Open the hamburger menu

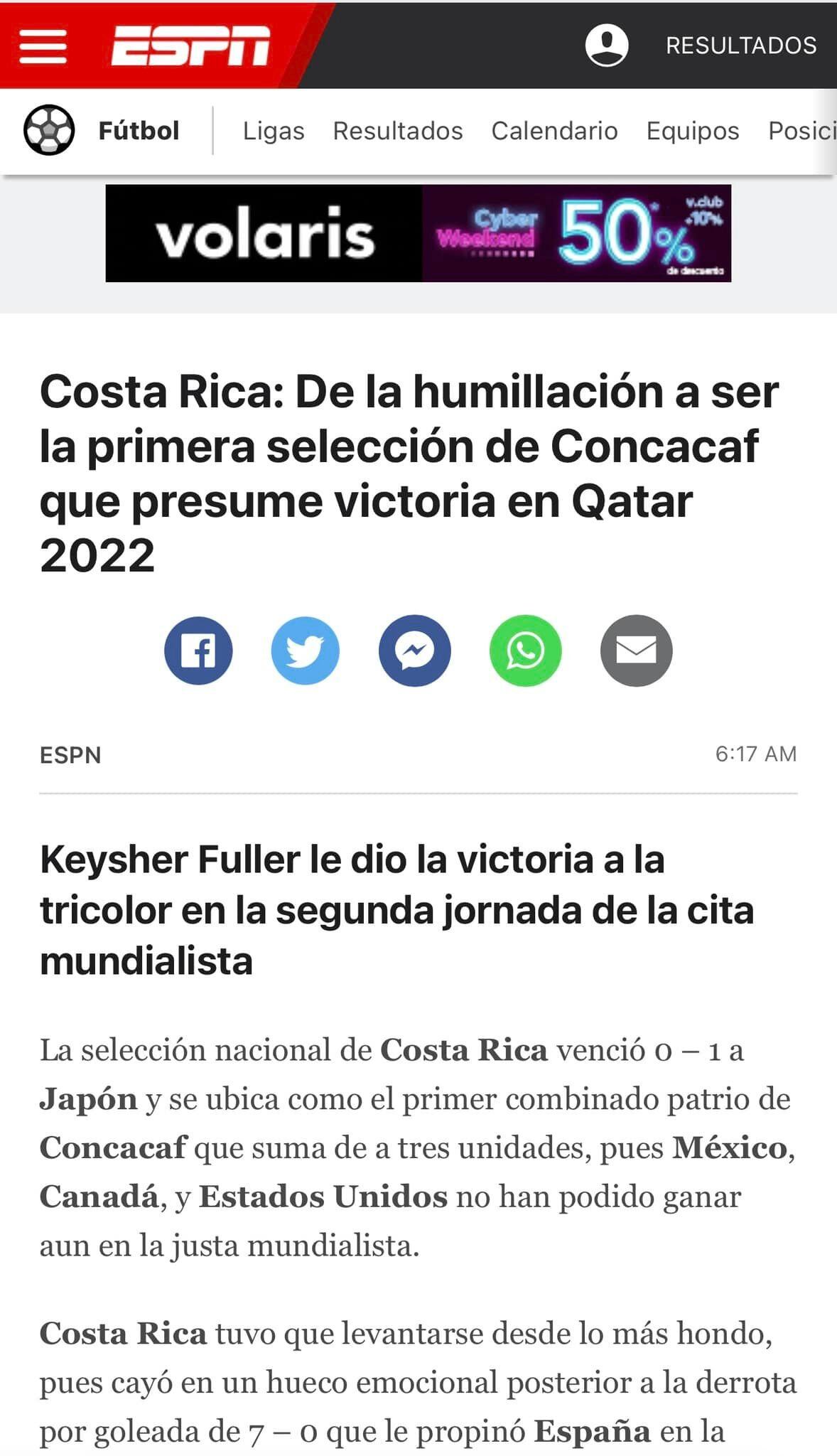[x=43, y=46]
